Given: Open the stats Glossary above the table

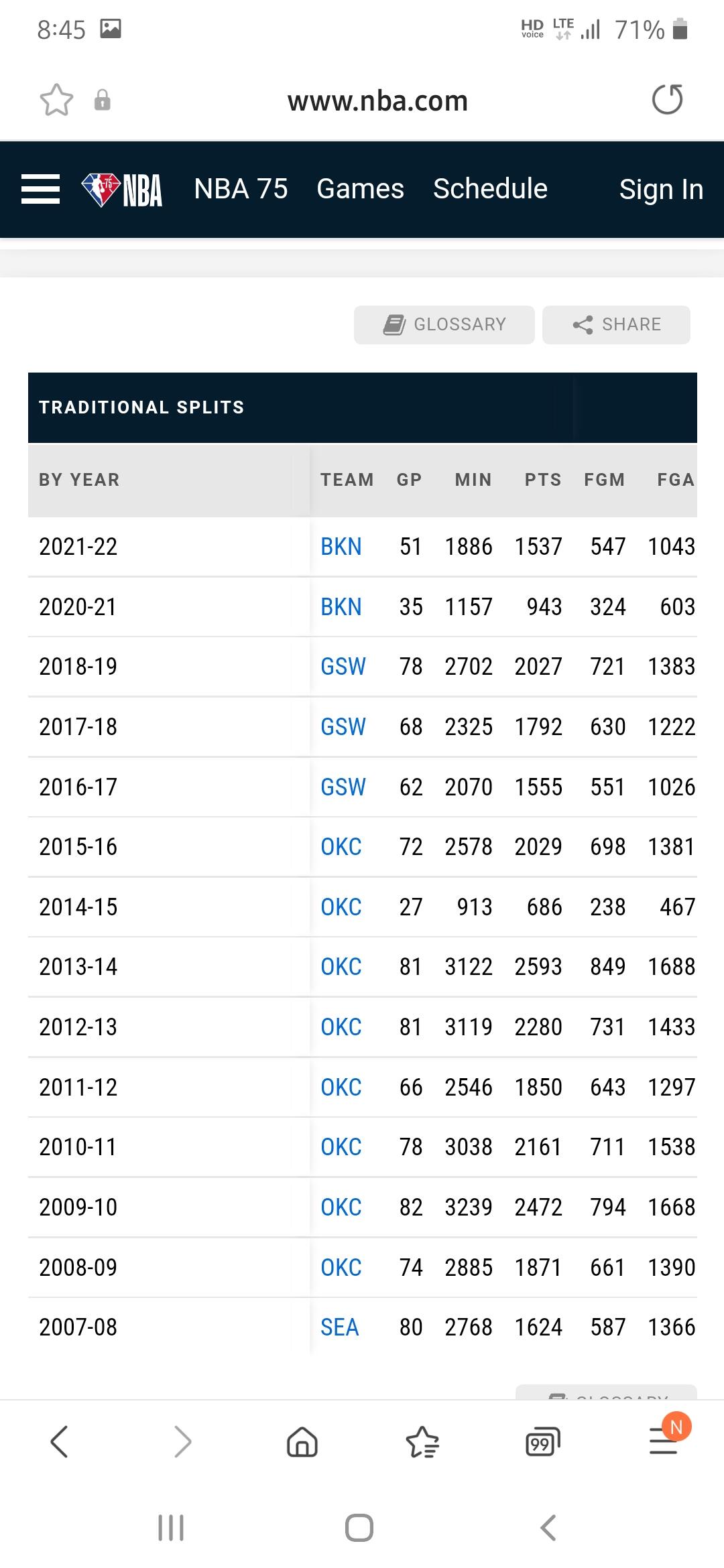Looking at the screenshot, I should [444, 325].
